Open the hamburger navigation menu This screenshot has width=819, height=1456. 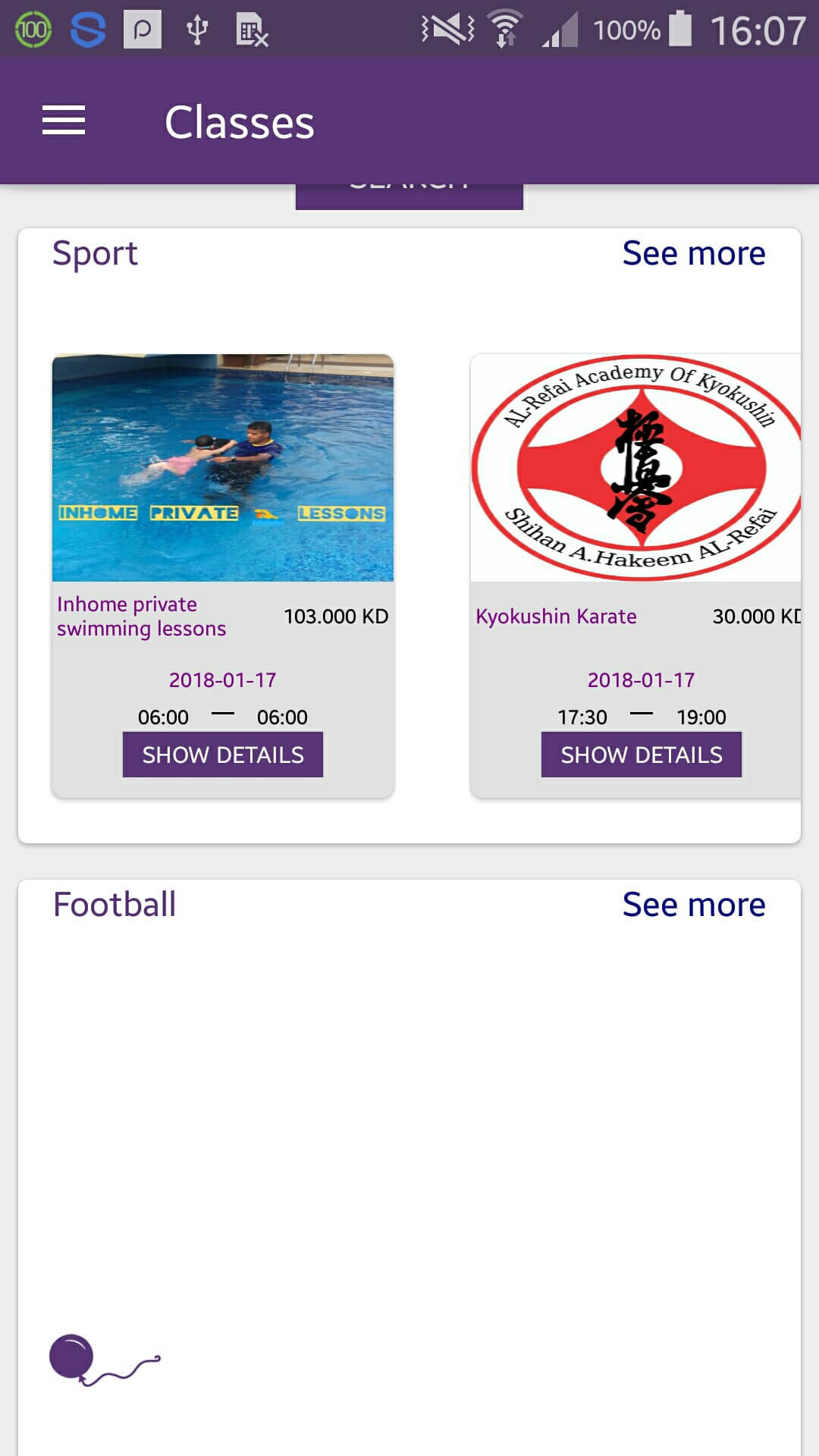[64, 121]
